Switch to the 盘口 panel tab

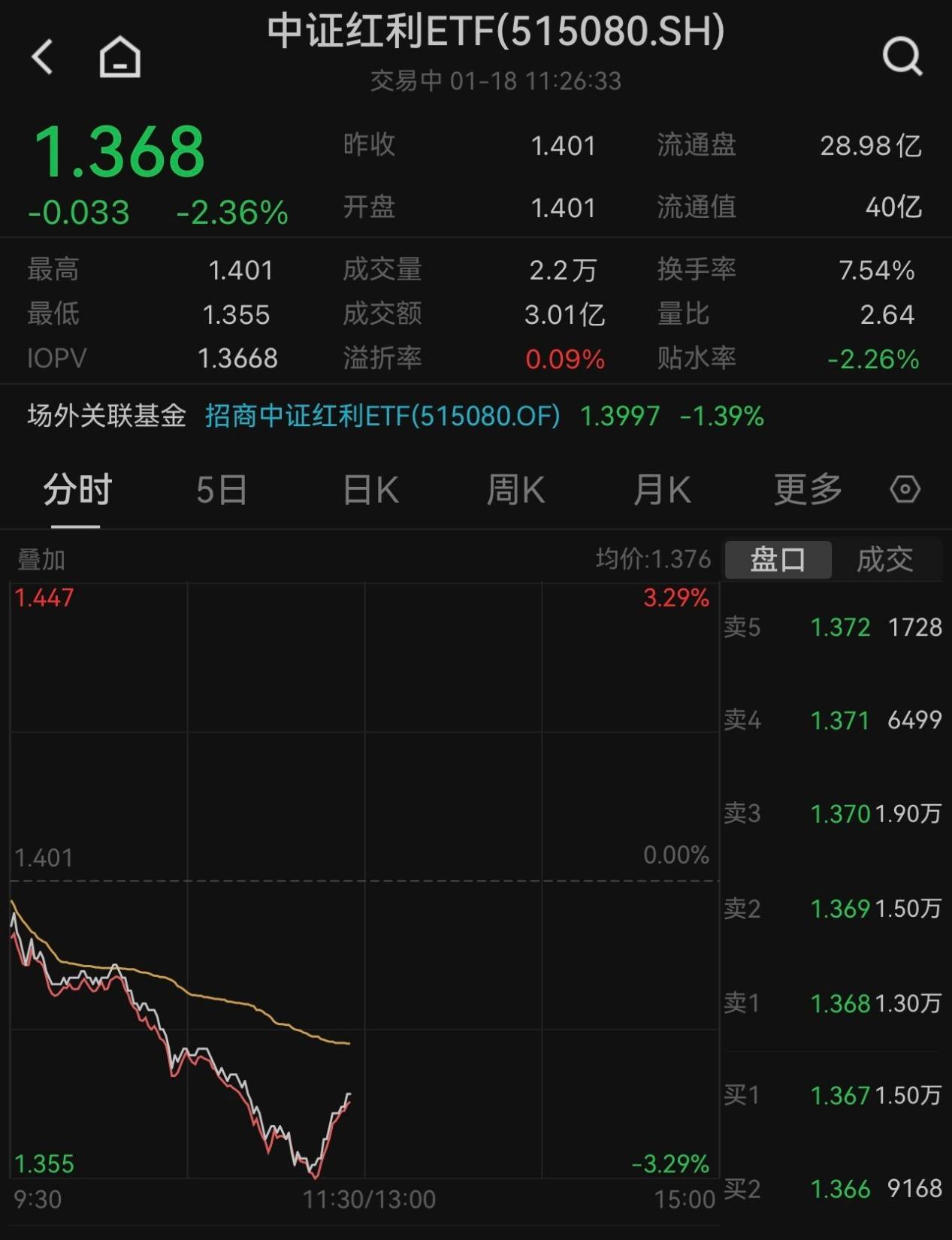[777, 558]
